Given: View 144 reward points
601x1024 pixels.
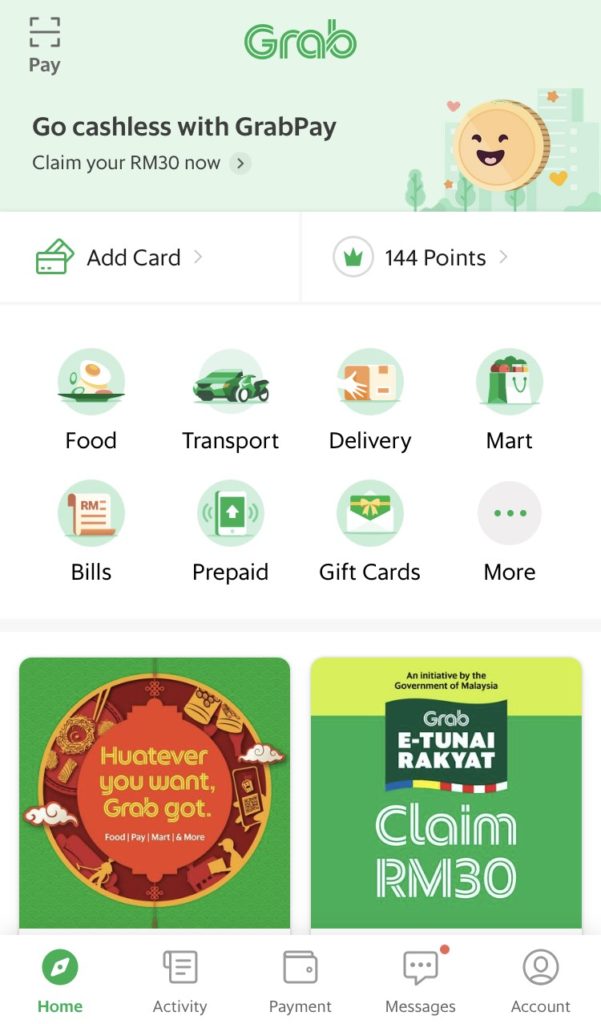Looking at the screenshot, I should [x=422, y=258].
